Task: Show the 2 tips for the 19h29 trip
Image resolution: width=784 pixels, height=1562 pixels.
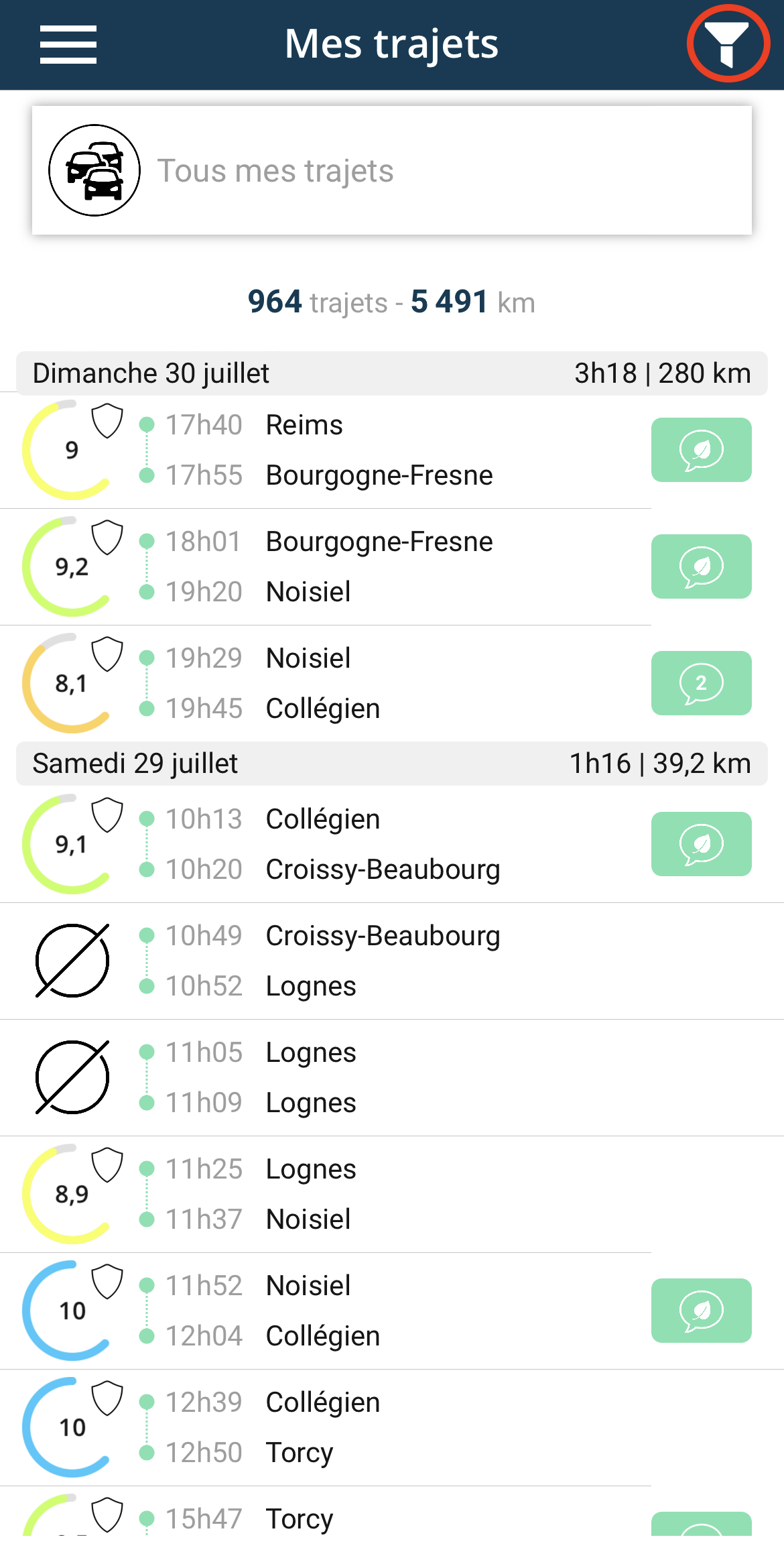Action: point(701,683)
